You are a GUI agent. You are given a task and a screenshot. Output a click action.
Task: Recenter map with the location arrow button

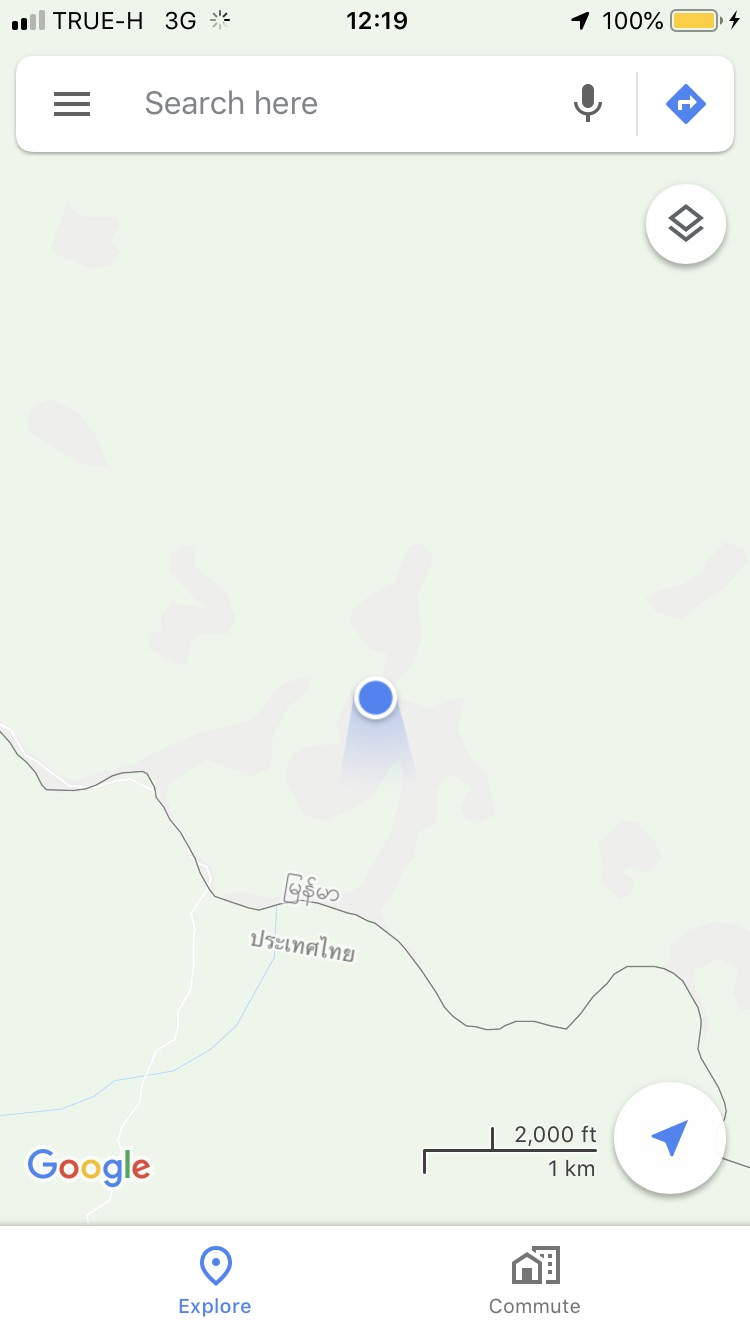(x=669, y=1138)
